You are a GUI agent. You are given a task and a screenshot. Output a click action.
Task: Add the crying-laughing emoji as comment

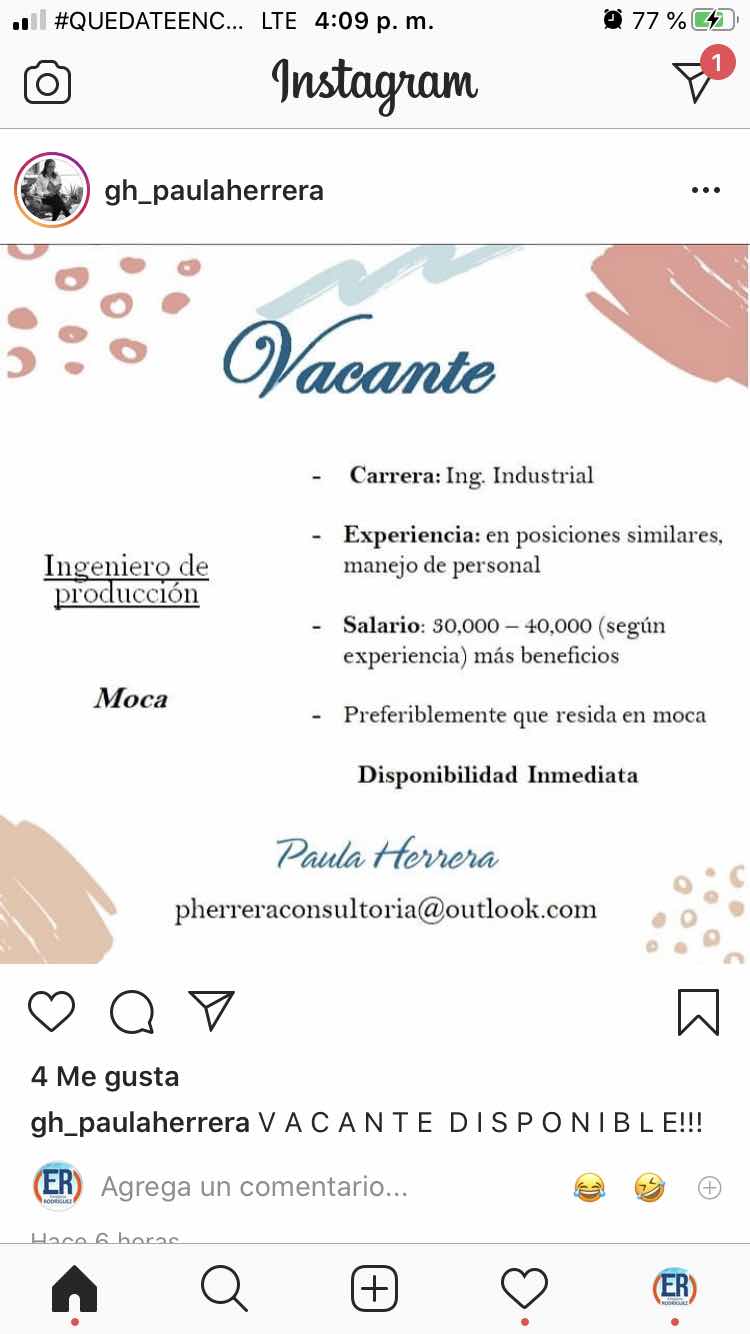click(590, 1187)
